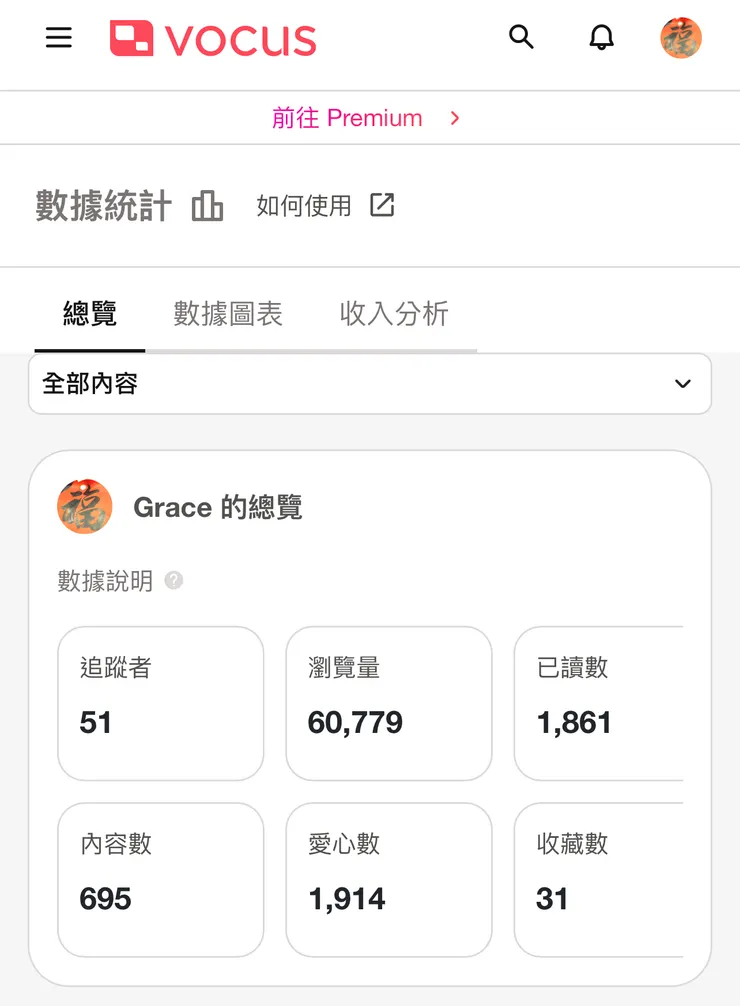Open the hamburger navigation menu
Viewport: 740px width, 1006px height.
click(x=59, y=38)
